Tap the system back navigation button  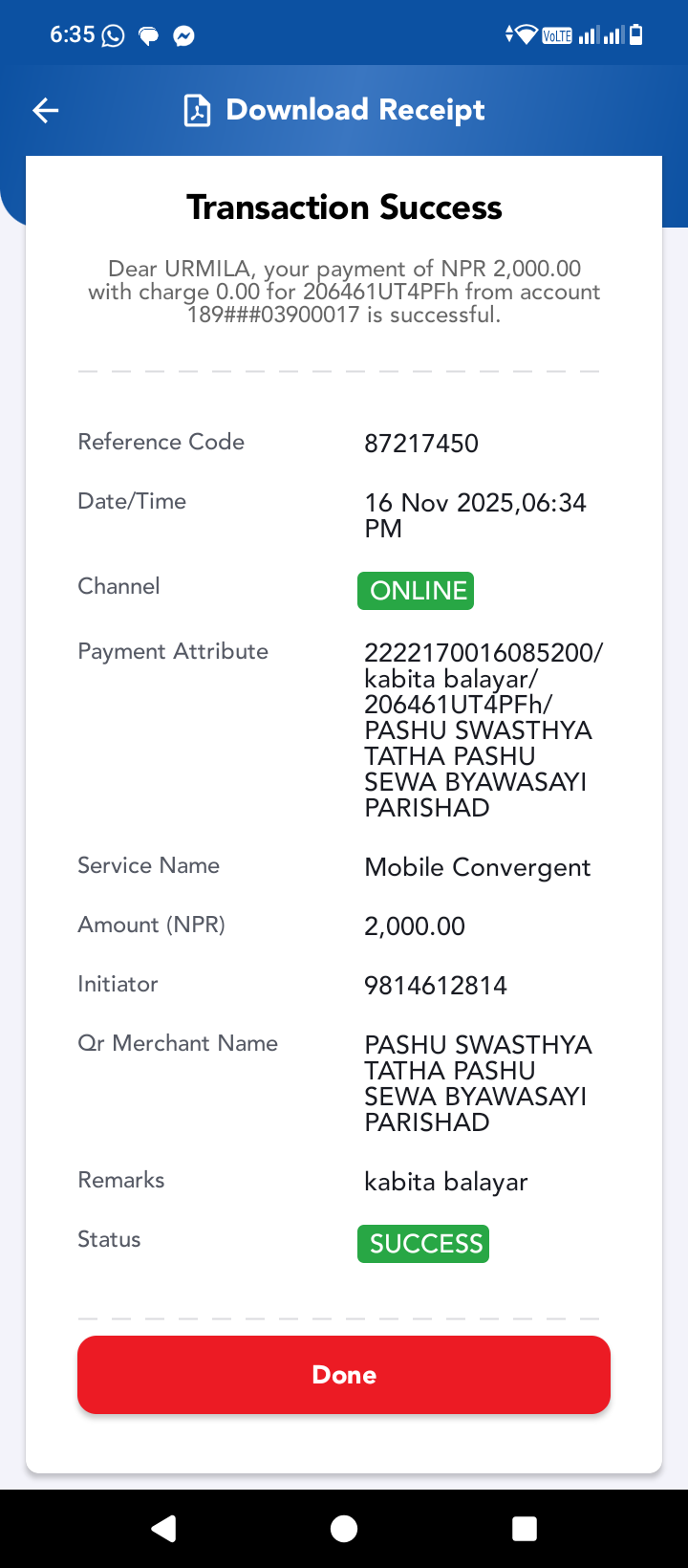point(164,1528)
